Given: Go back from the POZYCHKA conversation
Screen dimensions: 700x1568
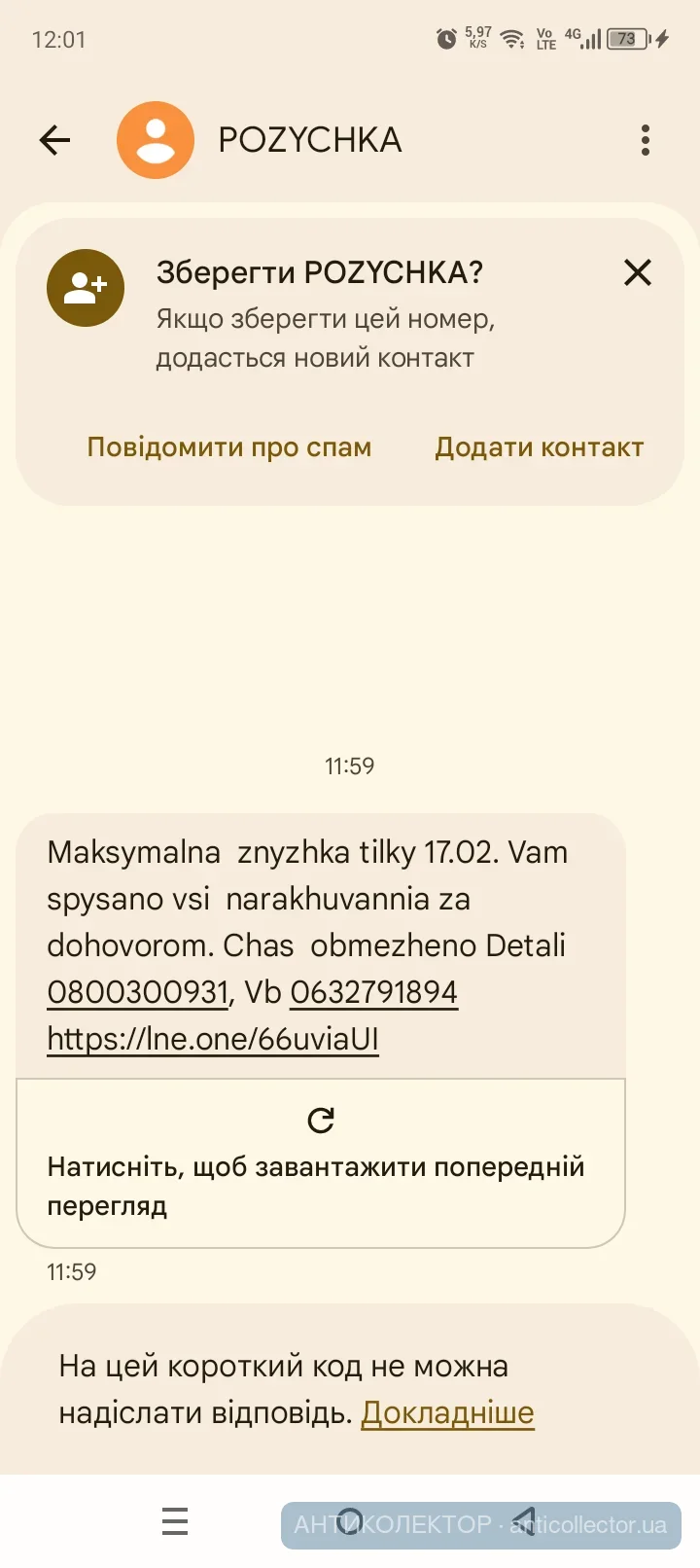Looking at the screenshot, I should (55, 140).
